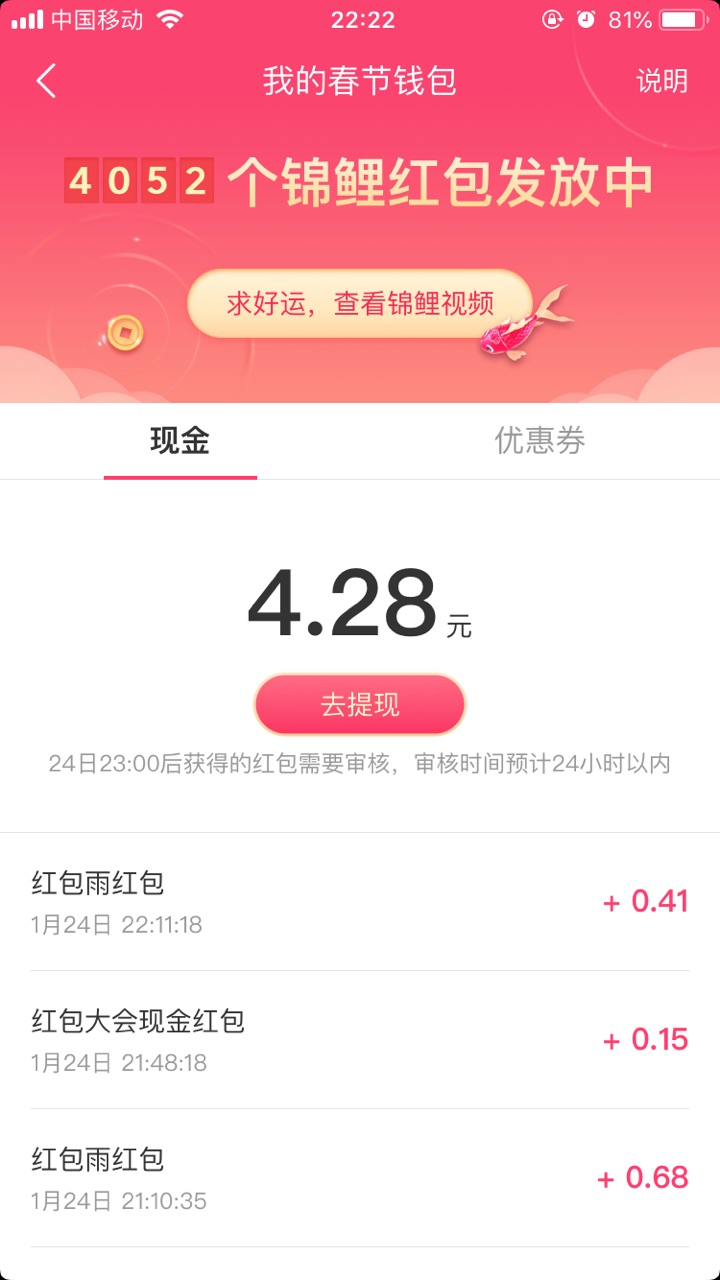720x1280 pixels.
Task: Switch to the 优惠券 tab
Action: pyautogui.click(x=539, y=441)
